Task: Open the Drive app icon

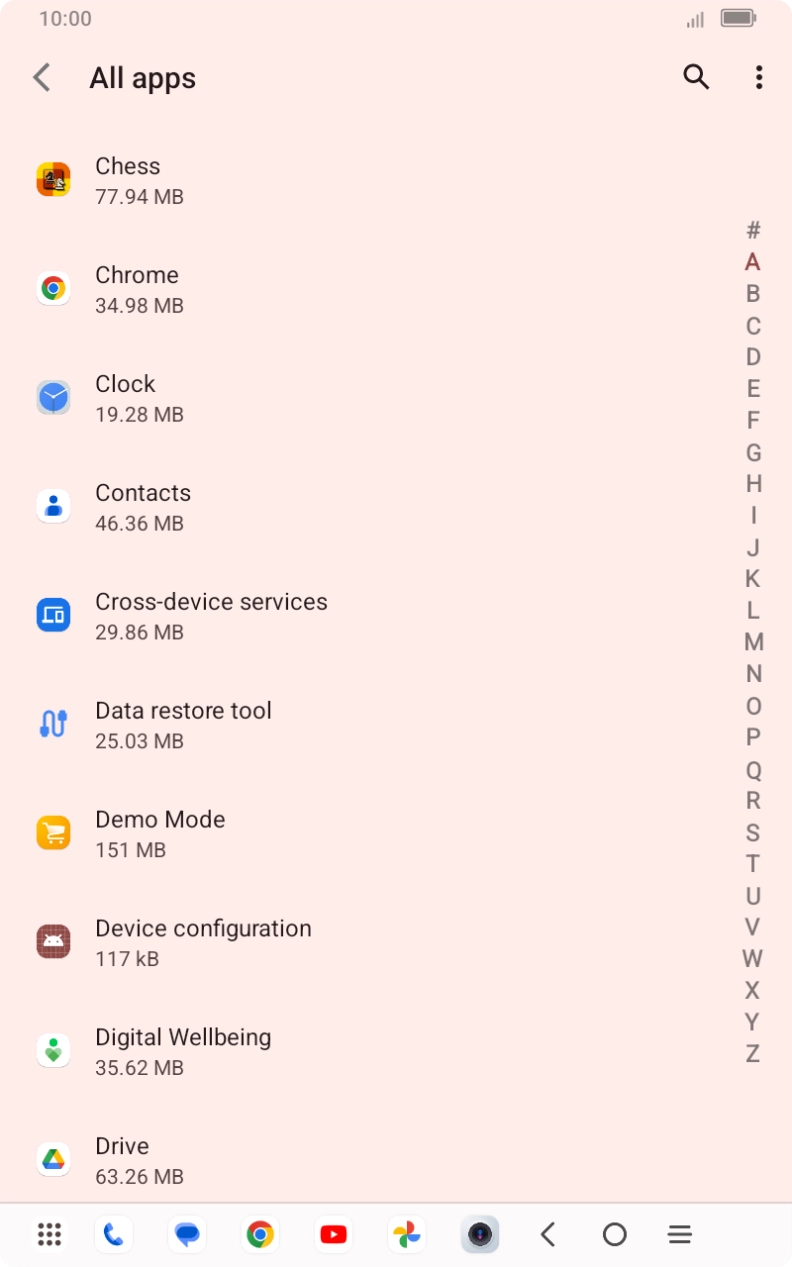Action: (x=53, y=1158)
